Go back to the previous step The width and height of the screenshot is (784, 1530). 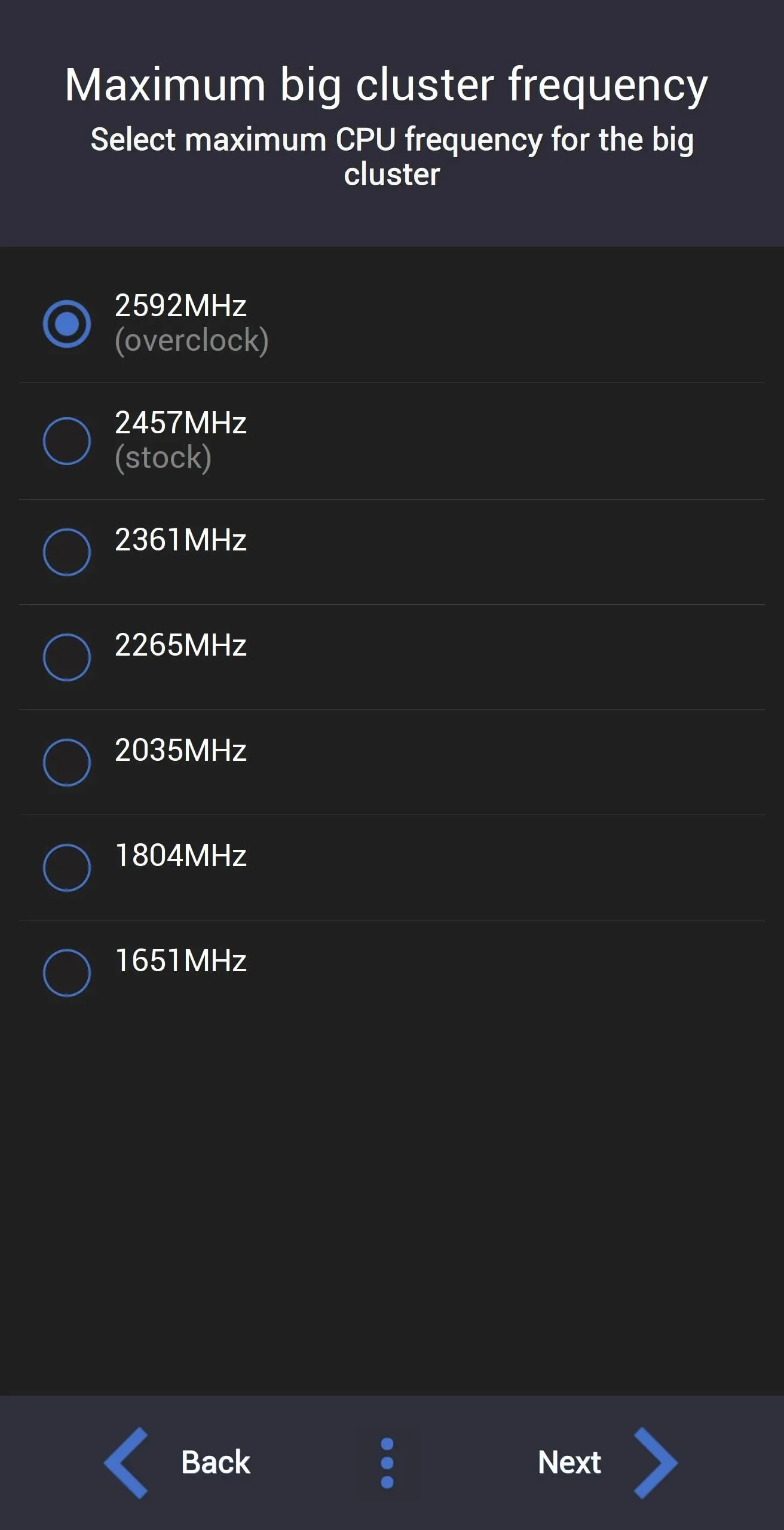(177, 1463)
